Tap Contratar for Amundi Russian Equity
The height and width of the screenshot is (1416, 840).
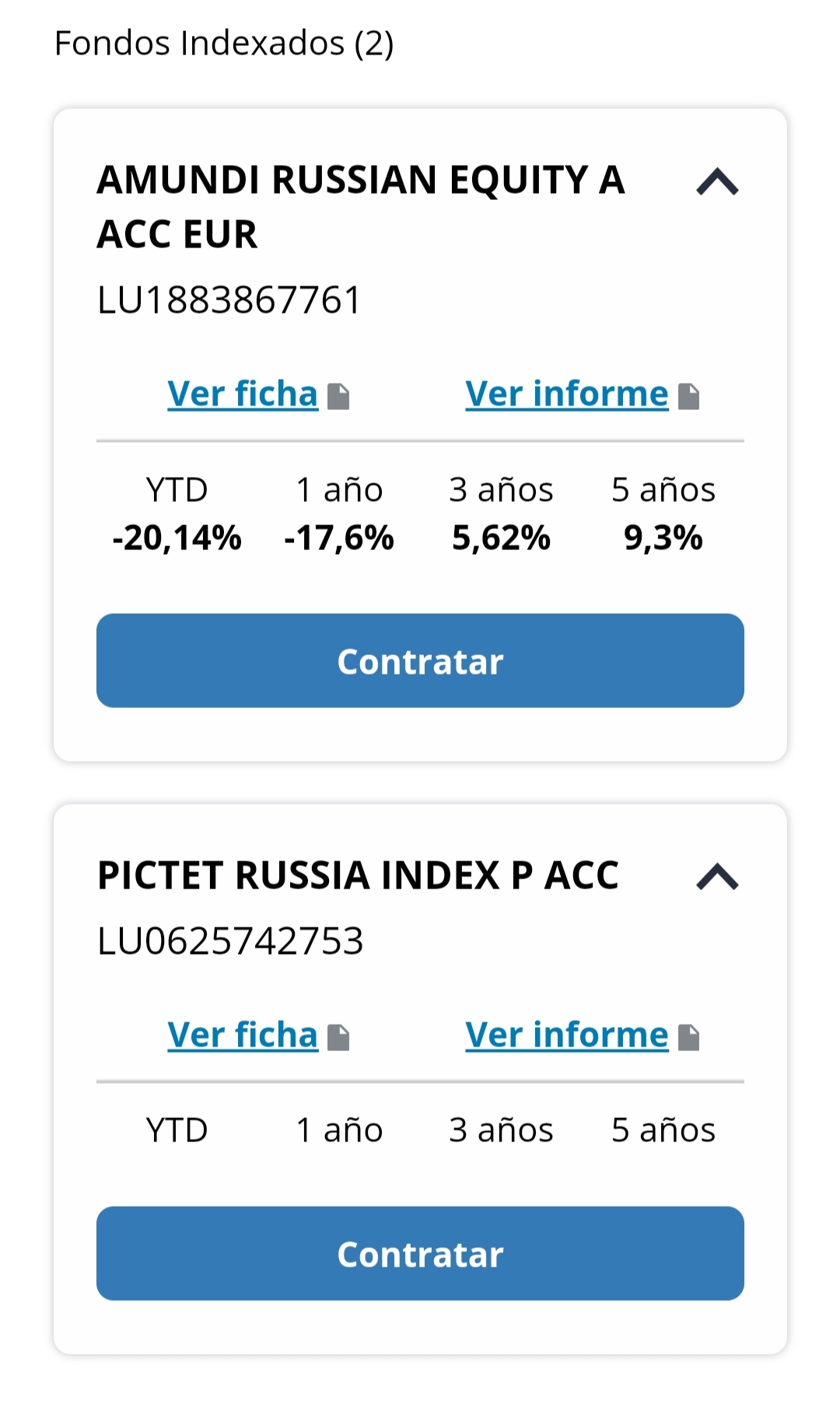tap(420, 661)
